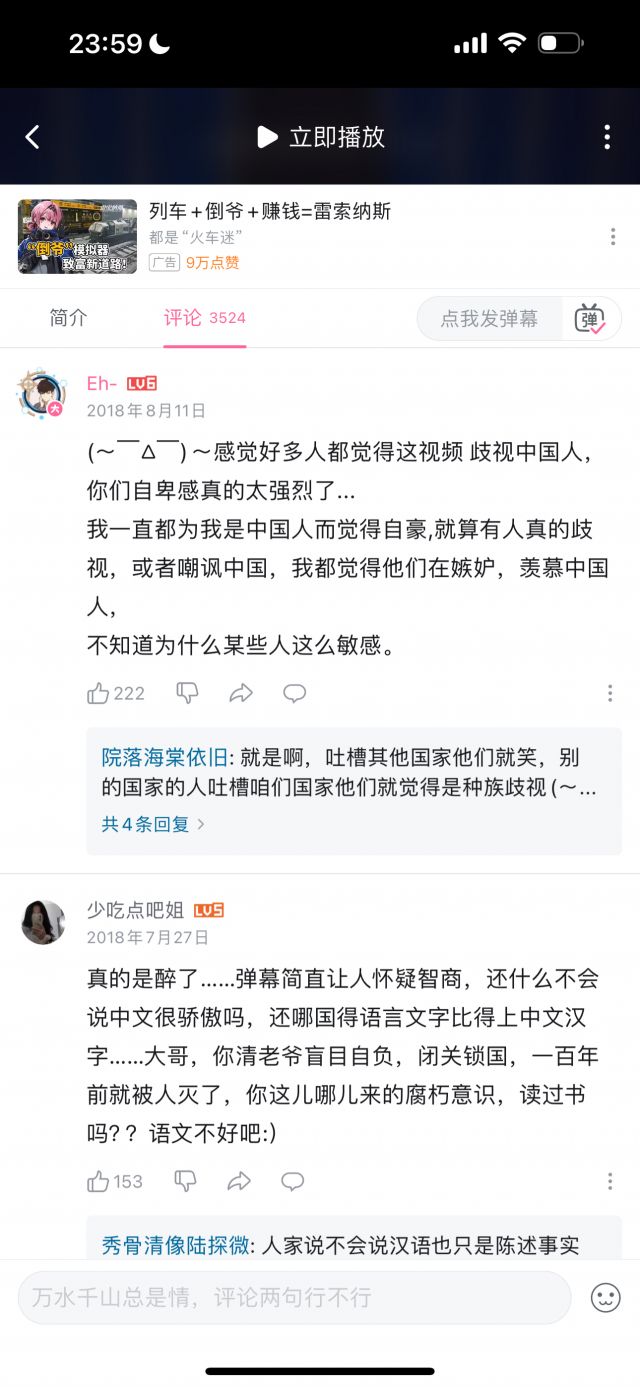Toggle the 弹 danmaku display switch
This screenshot has width=640, height=1387.
point(590,319)
